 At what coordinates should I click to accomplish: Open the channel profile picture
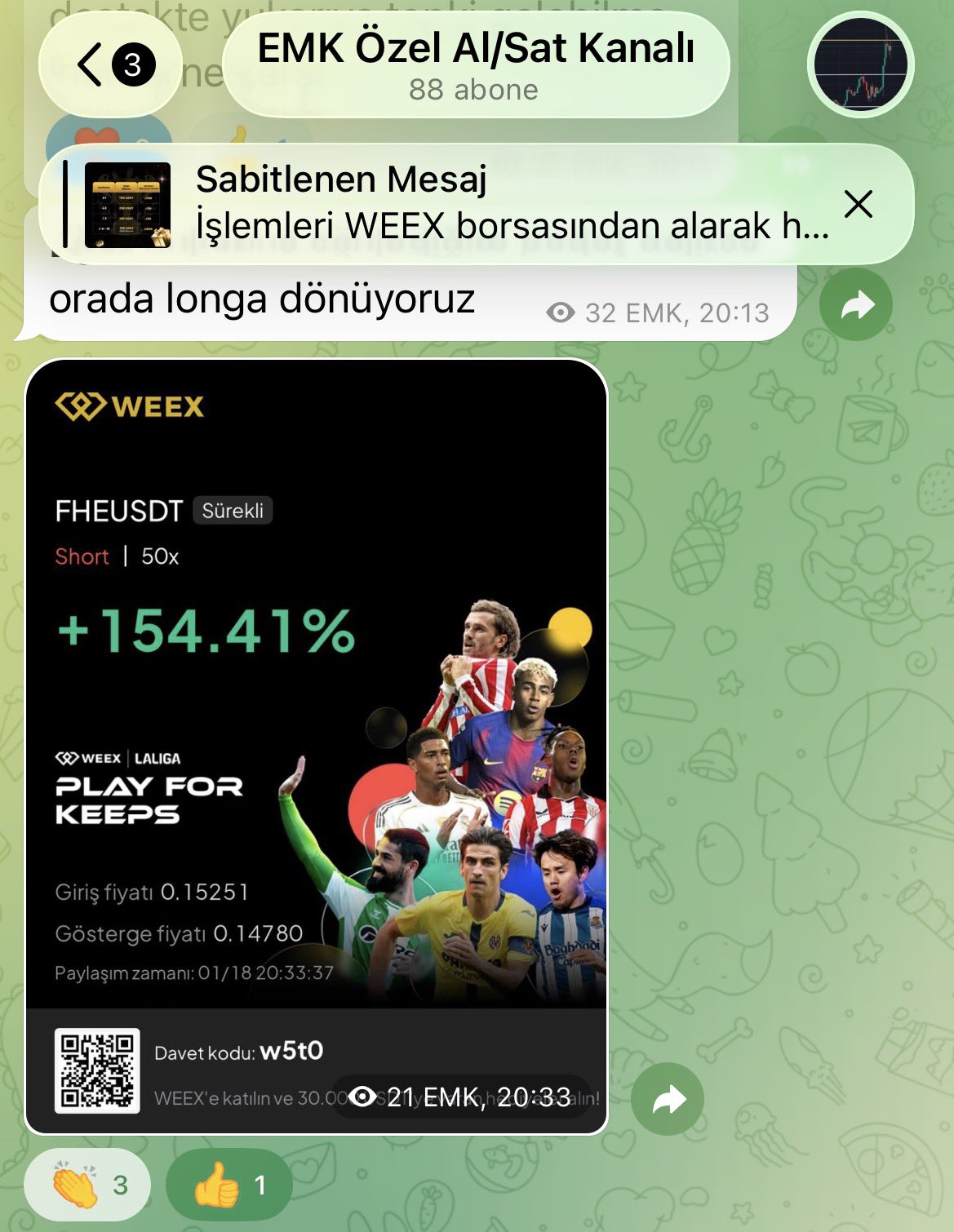pyautogui.click(x=860, y=64)
